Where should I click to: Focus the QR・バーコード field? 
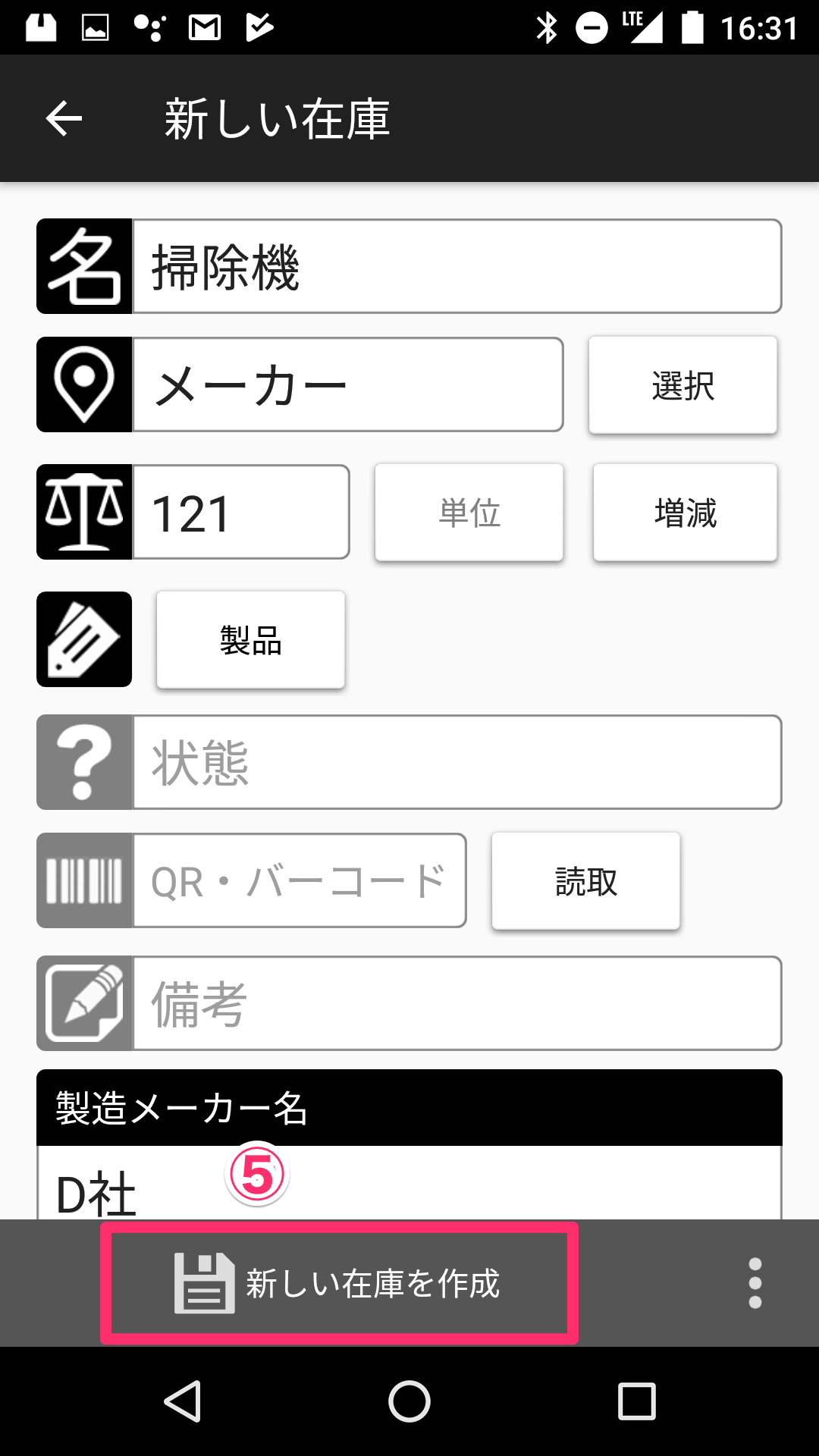click(300, 880)
